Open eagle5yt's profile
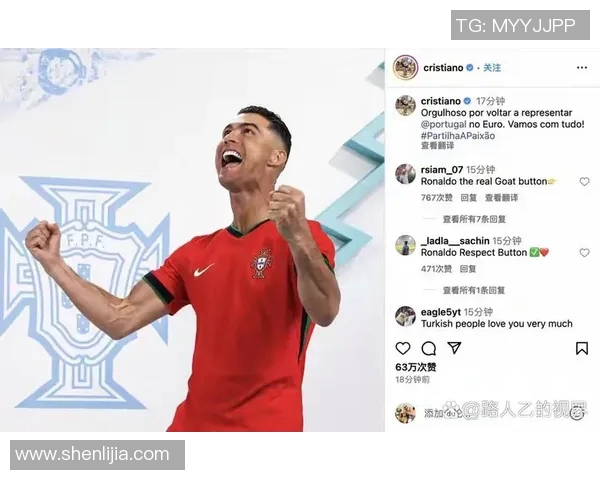 click(438, 312)
